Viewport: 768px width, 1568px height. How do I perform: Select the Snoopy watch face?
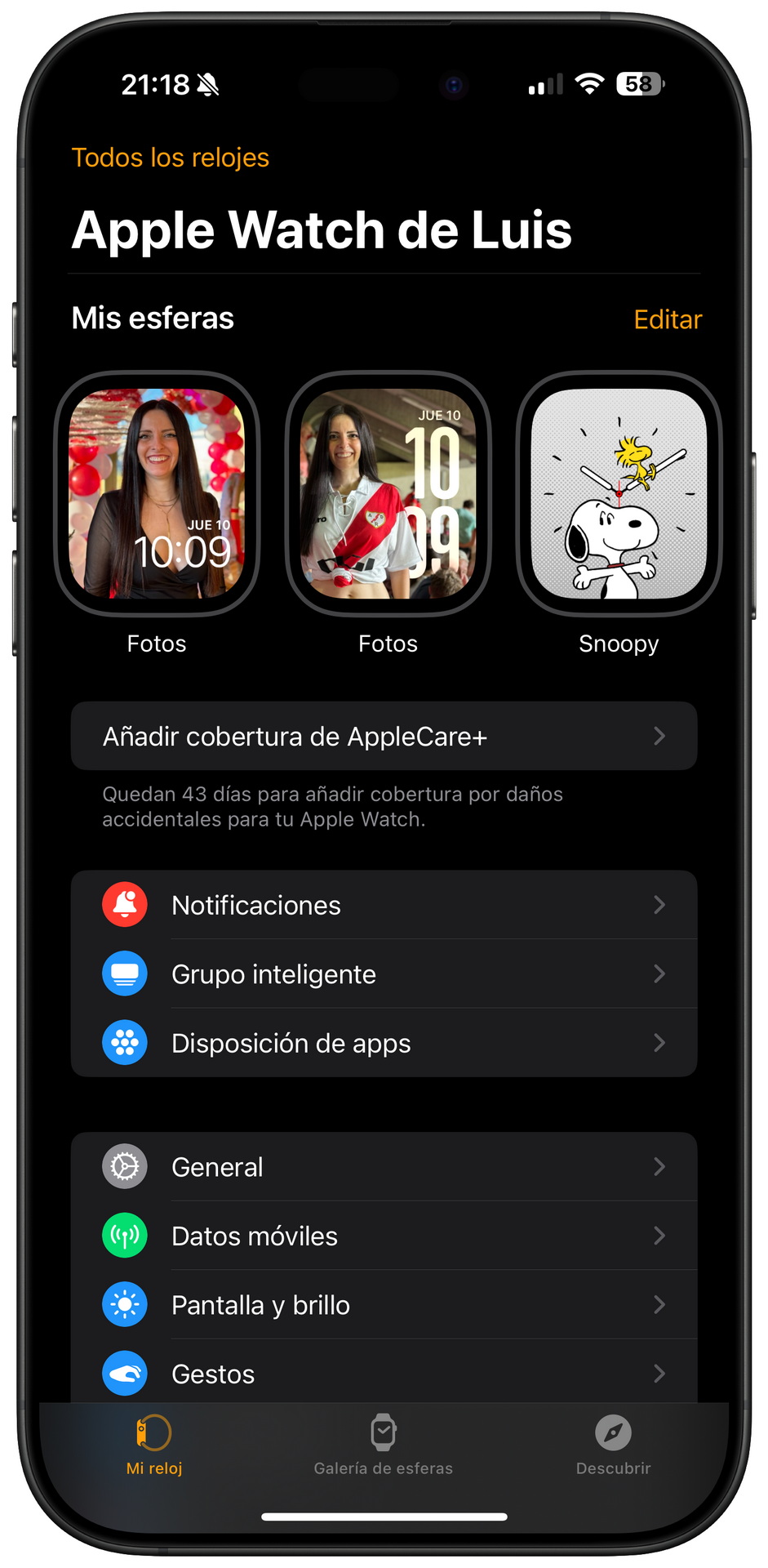coord(619,493)
